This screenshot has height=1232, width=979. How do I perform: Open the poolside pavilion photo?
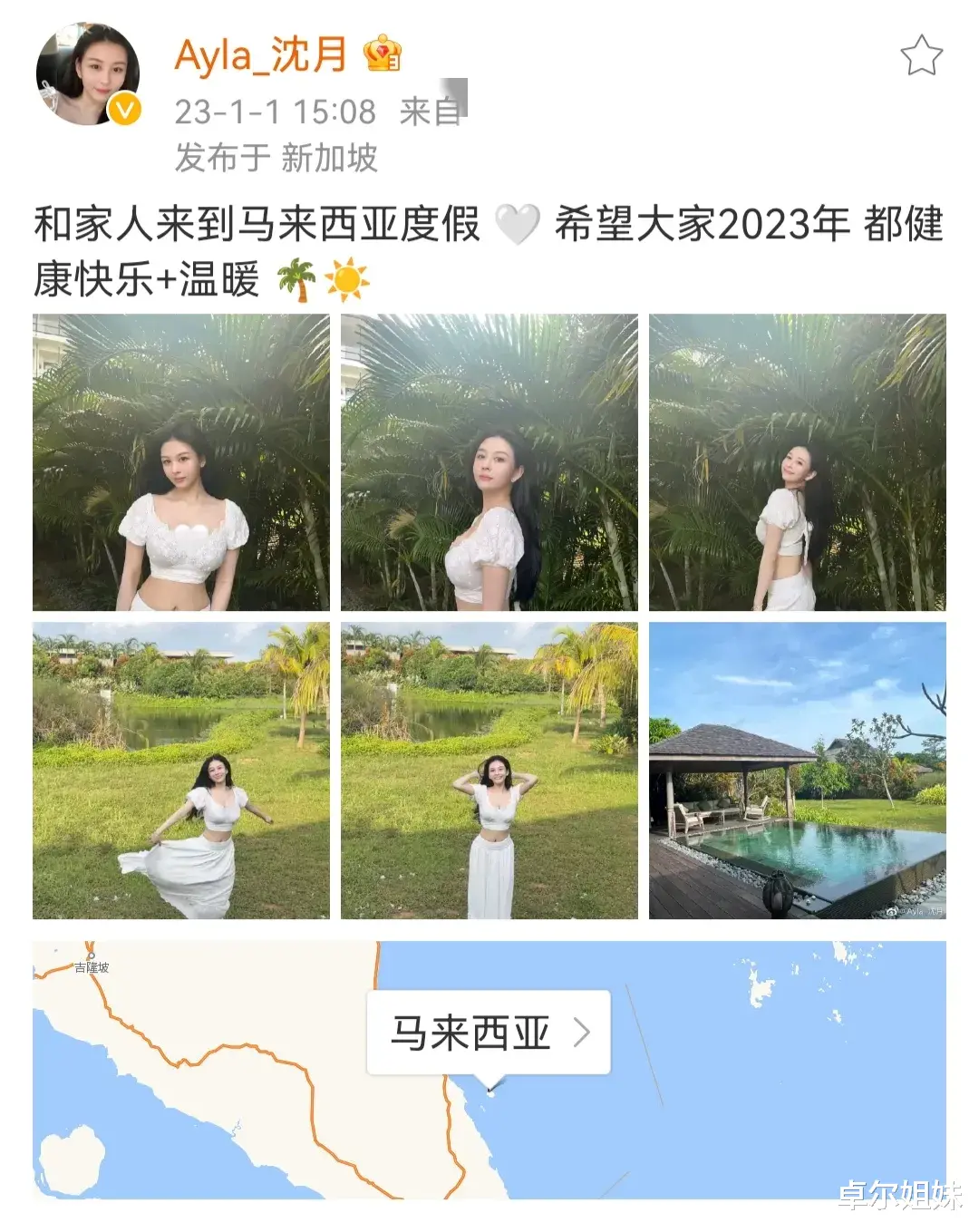click(x=798, y=771)
